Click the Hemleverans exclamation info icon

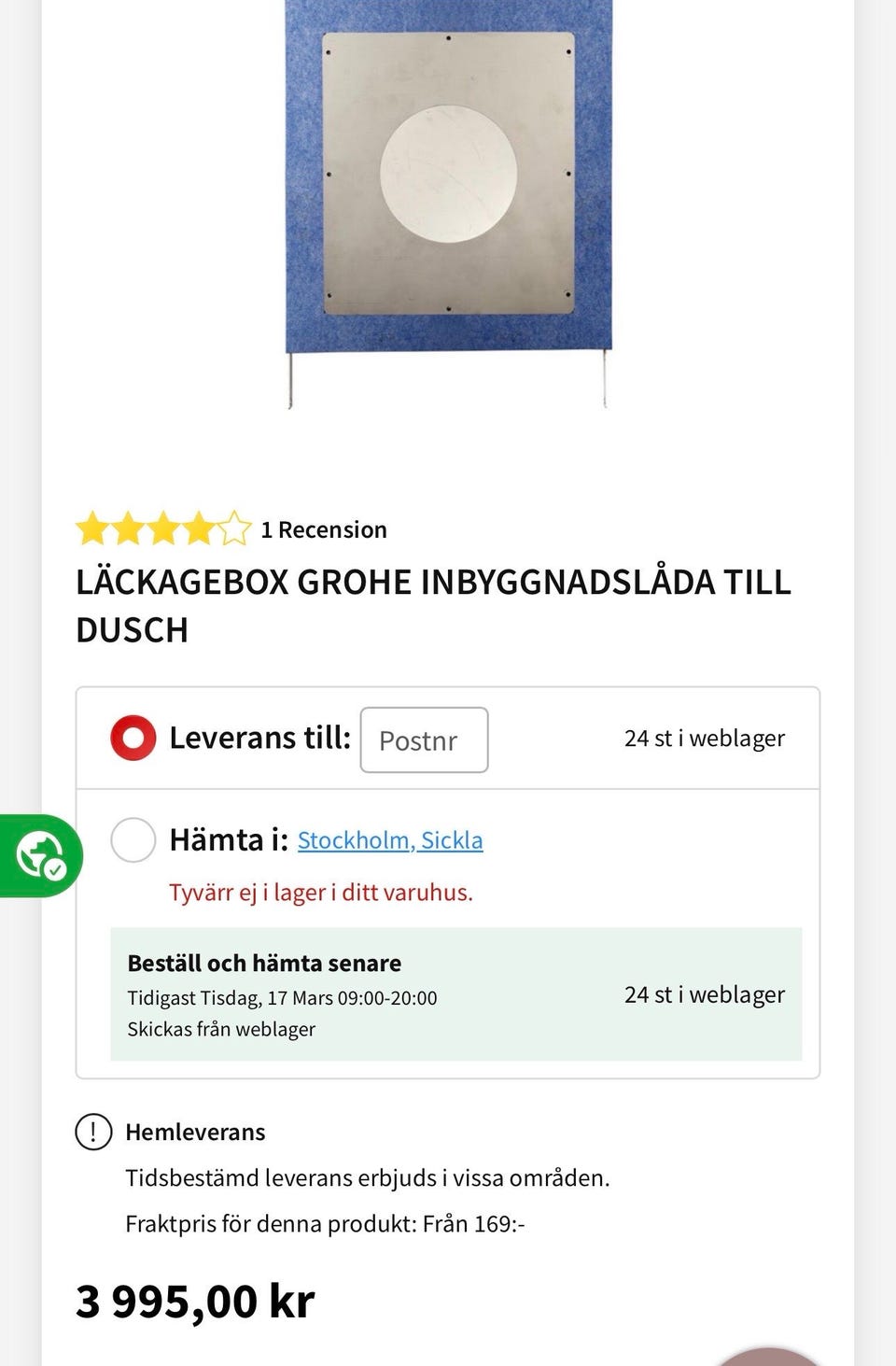92,1132
